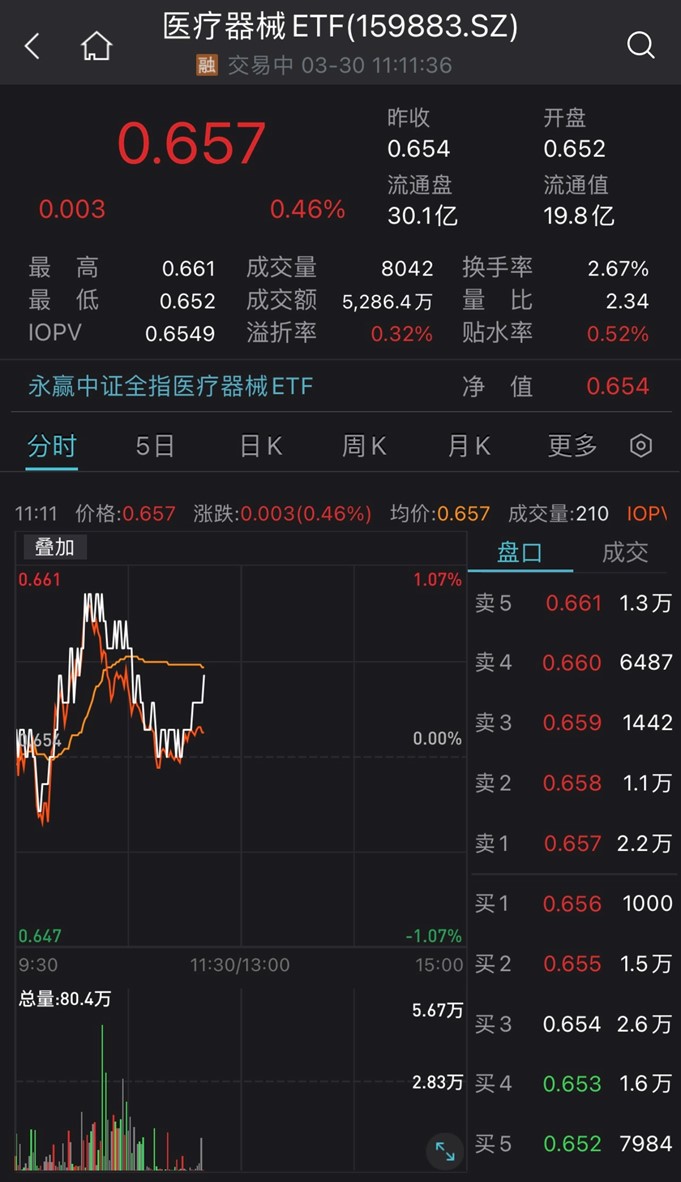This screenshot has height=1182, width=681.
Task: Go back using the top-left arrow
Action: pos(32,46)
